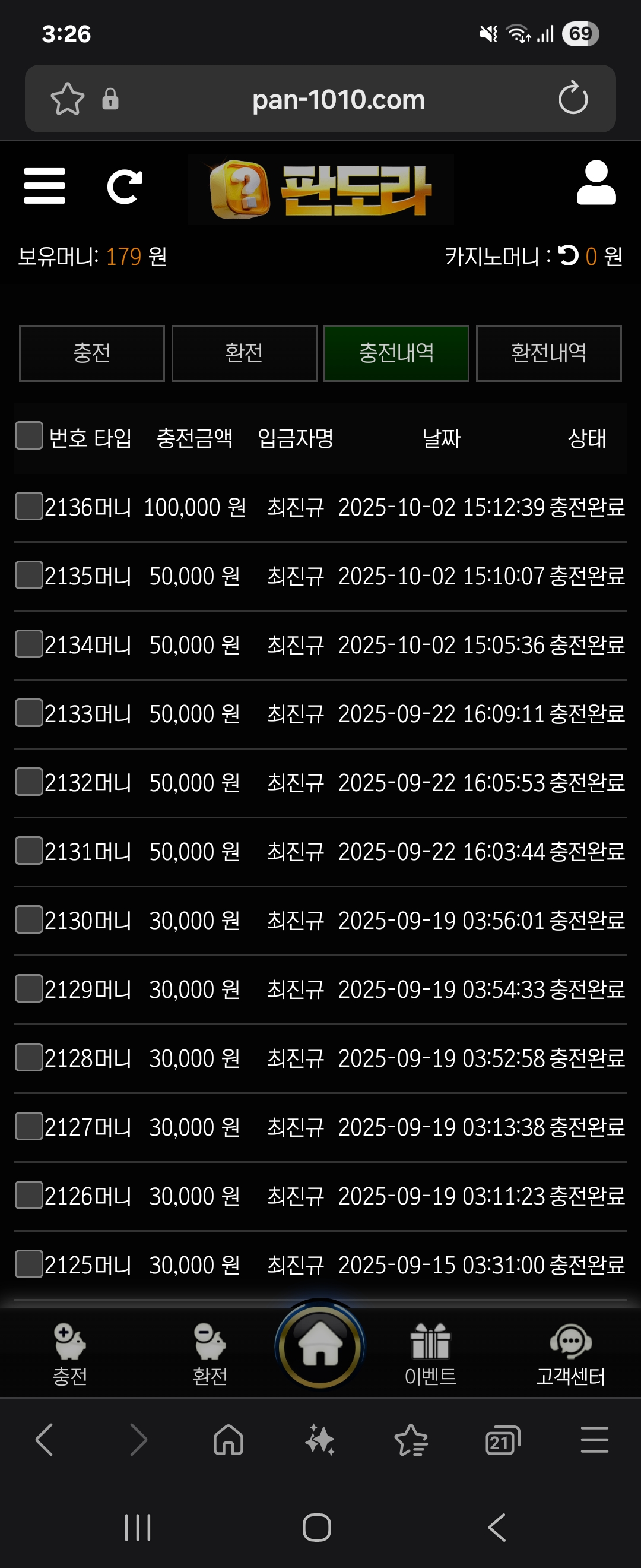
Task: Select the 충전내역 tab
Action: click(x=396, y=353)
